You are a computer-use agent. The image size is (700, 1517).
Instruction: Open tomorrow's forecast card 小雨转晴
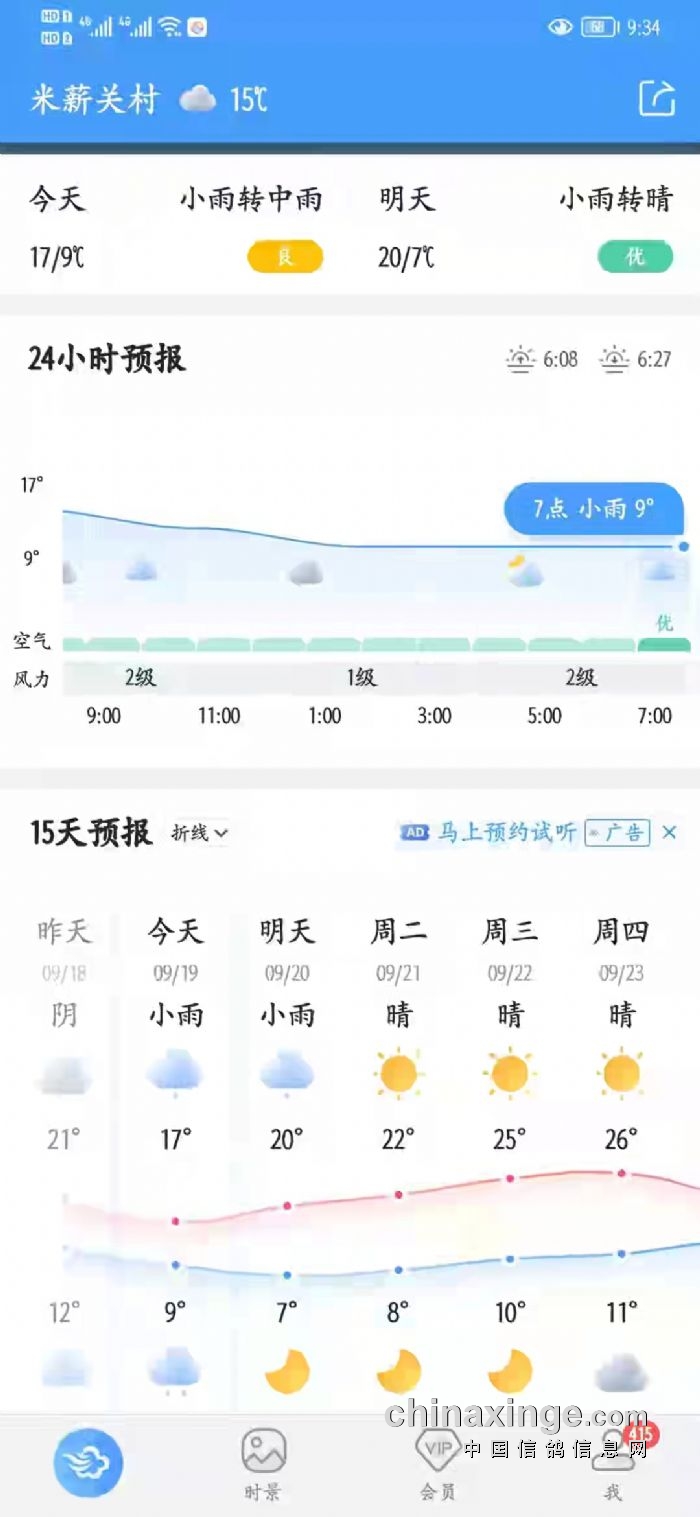pos(525,229)
